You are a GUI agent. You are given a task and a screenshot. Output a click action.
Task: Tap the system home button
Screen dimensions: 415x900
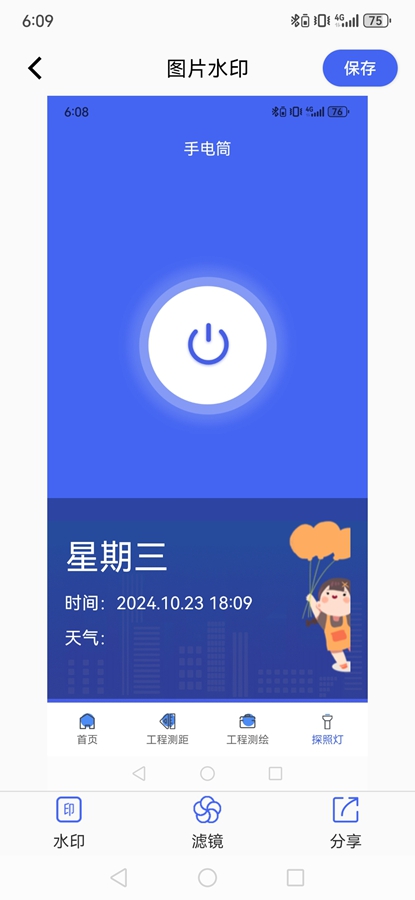click(207, 877)
